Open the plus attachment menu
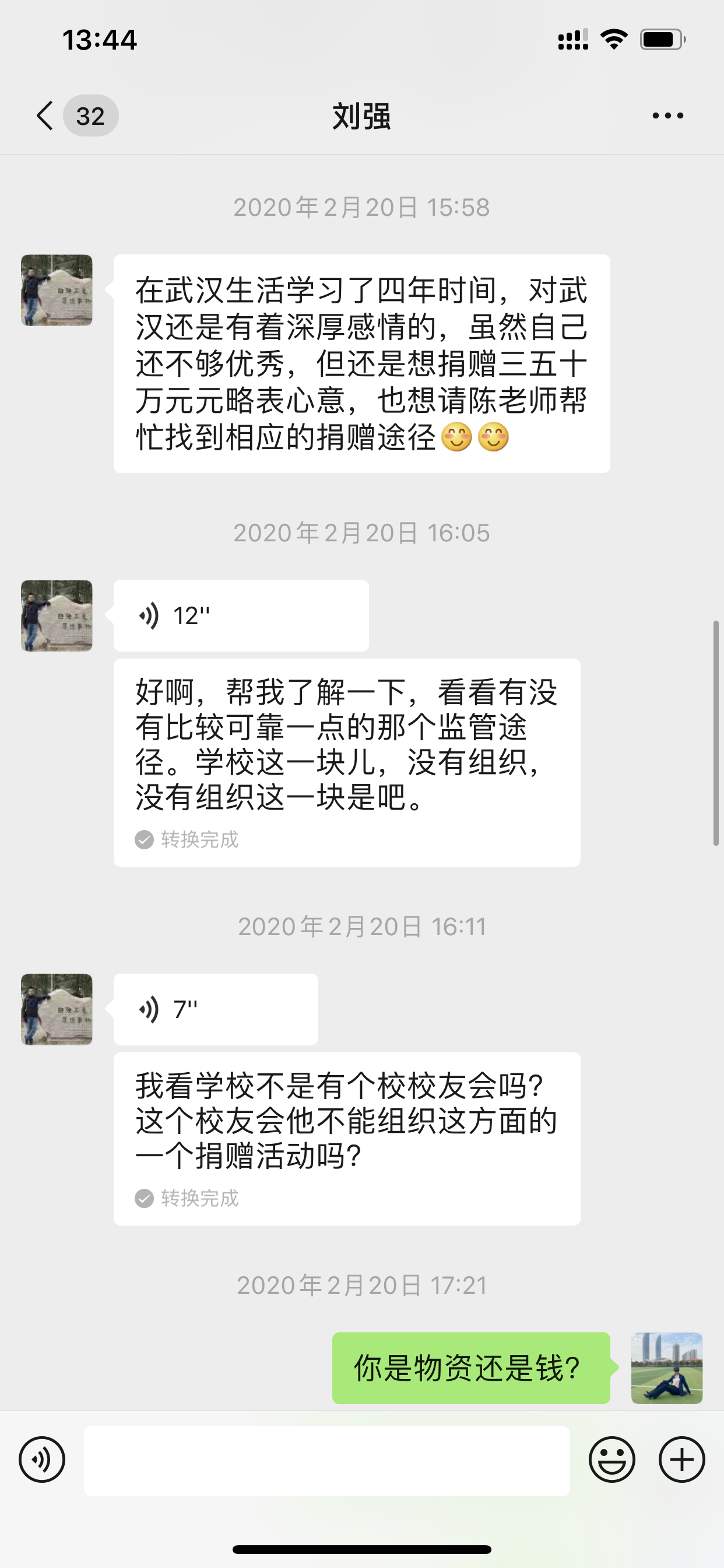The height and width of the screenshot is (1568, 724). point(681,1459)
